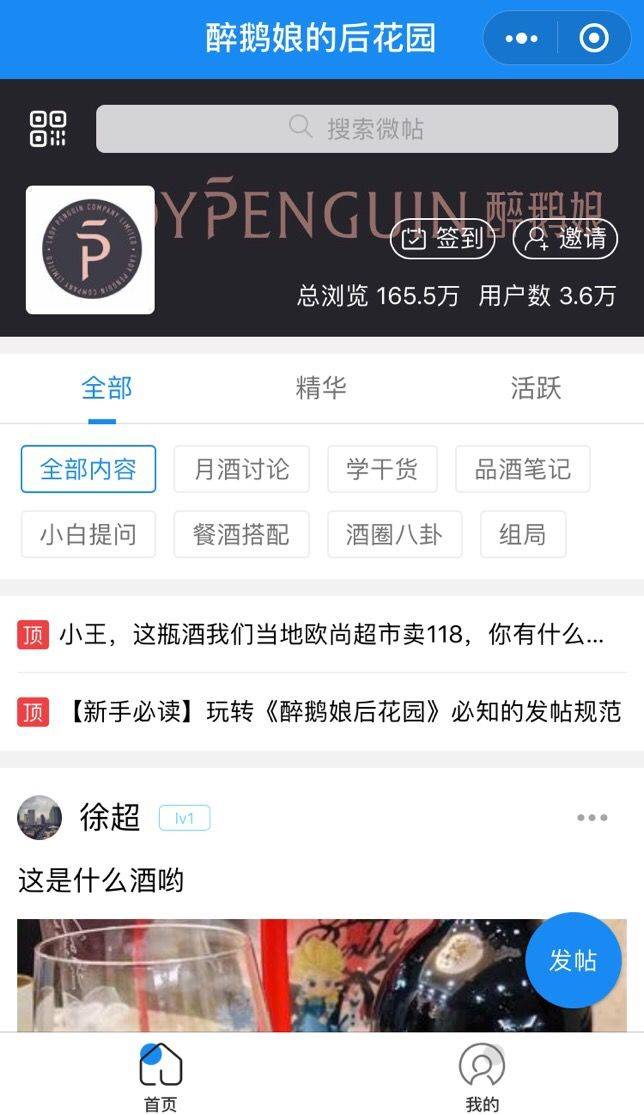Tap the 签到 check-in button
644x1115 pixels.
(442, 239)
